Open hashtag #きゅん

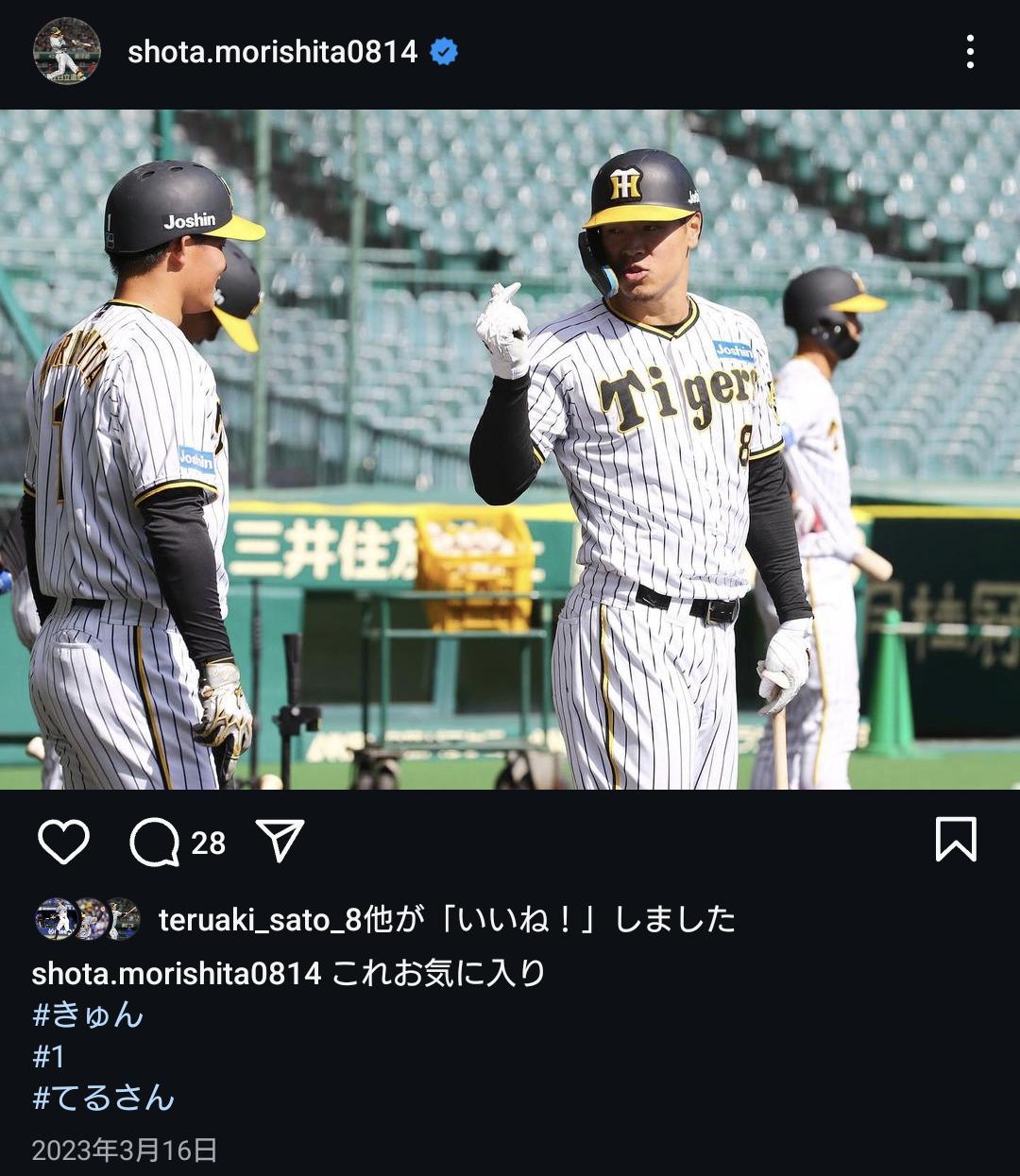[88, 1015]
